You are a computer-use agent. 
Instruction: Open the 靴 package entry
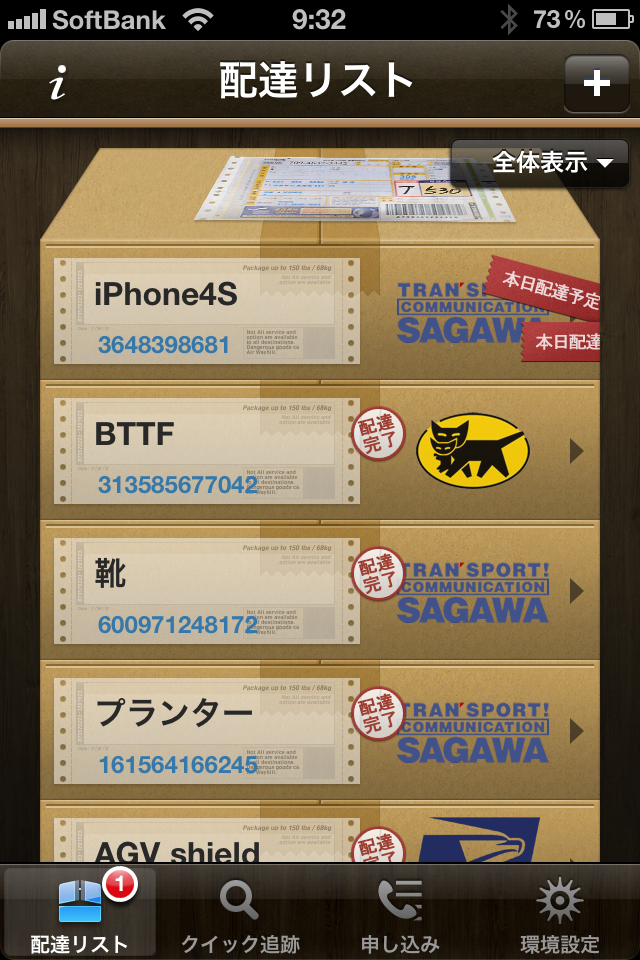320,591
